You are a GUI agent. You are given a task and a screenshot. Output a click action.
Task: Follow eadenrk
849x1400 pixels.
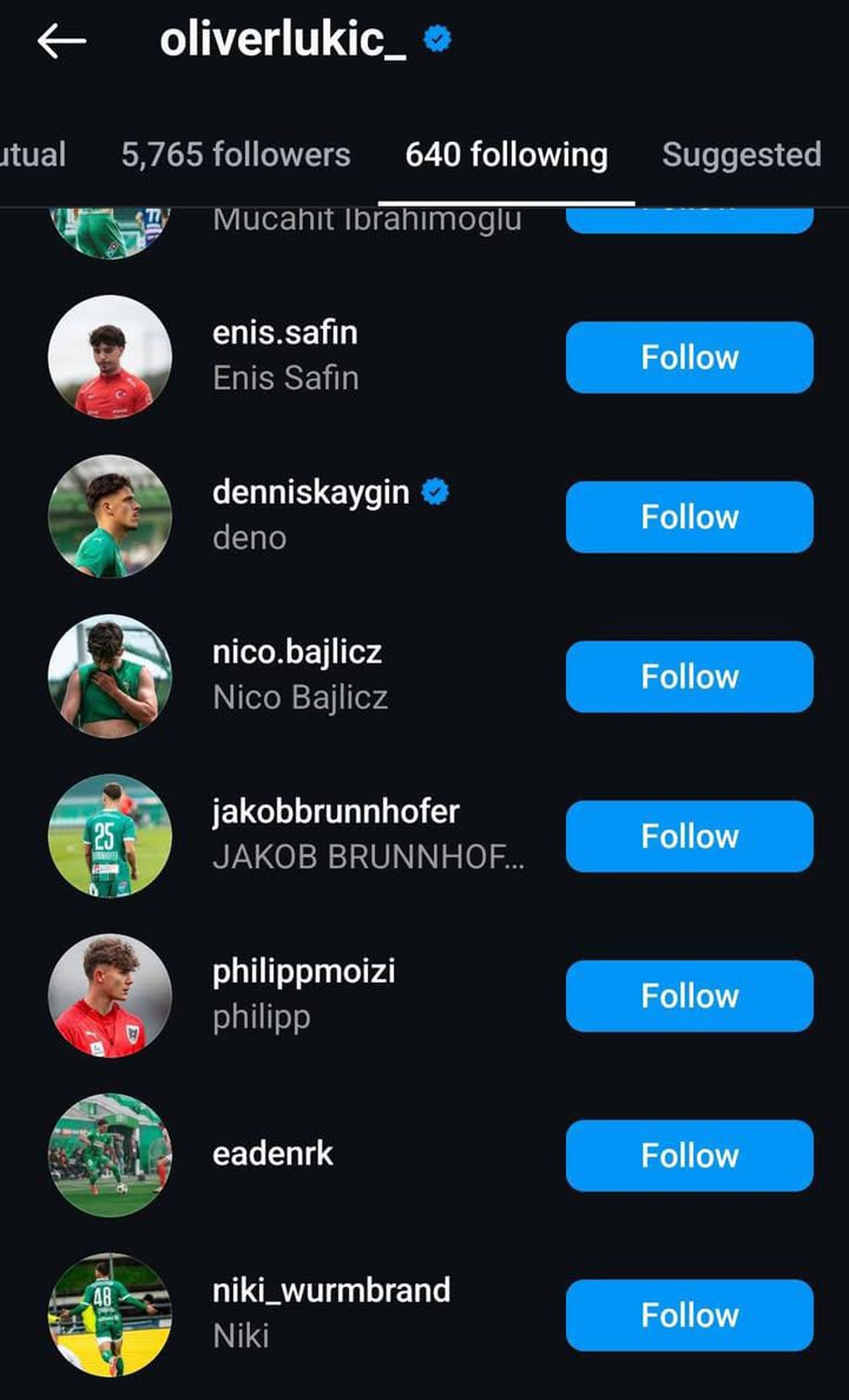tap(689, 1156)
